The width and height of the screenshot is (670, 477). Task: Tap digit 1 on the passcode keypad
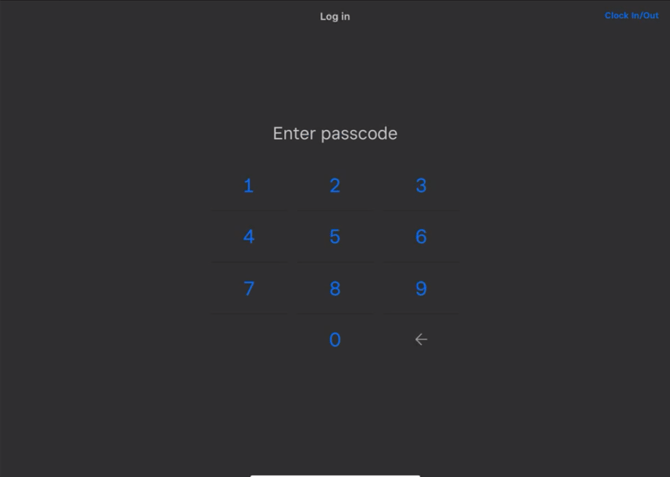[x=249, y=186]
